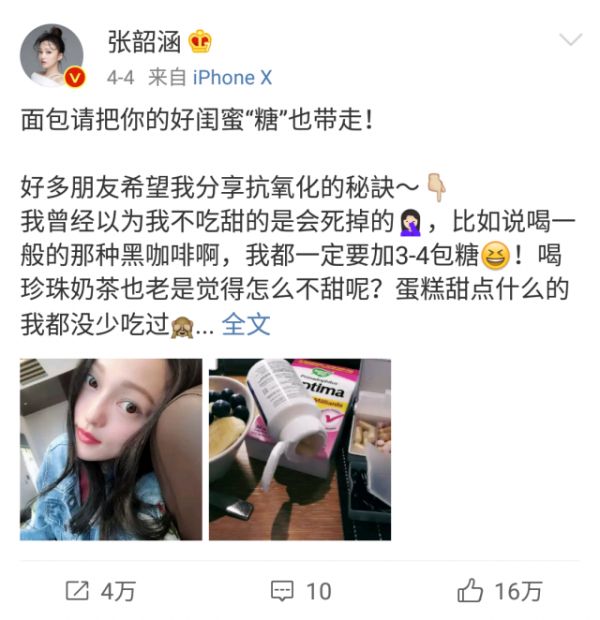
Task: Repost this post with 4万 shares
Action: tap(100, 591)
